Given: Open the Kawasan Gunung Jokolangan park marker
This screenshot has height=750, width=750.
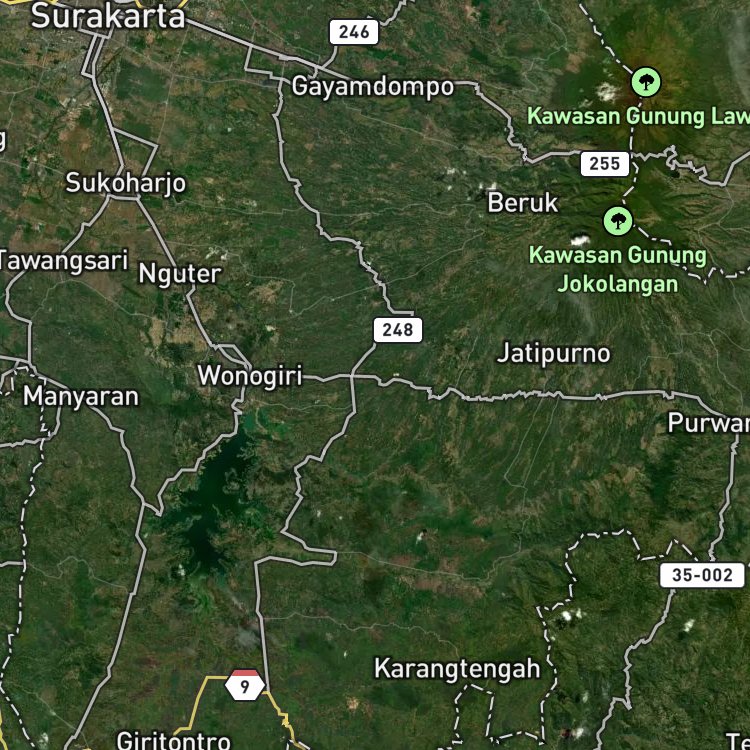Looking at the screenshot, I should 618,221.
